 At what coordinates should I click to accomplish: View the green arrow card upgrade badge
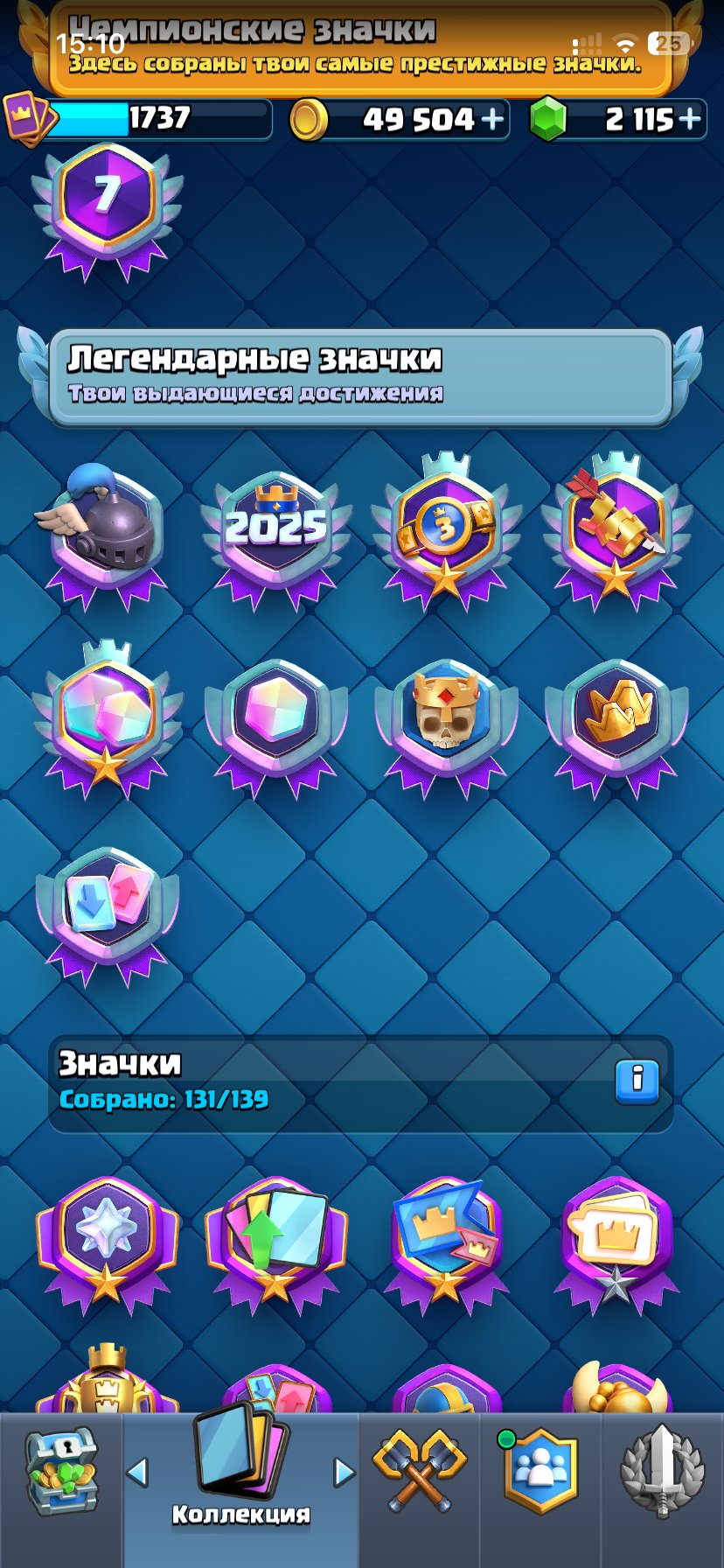276,1245
